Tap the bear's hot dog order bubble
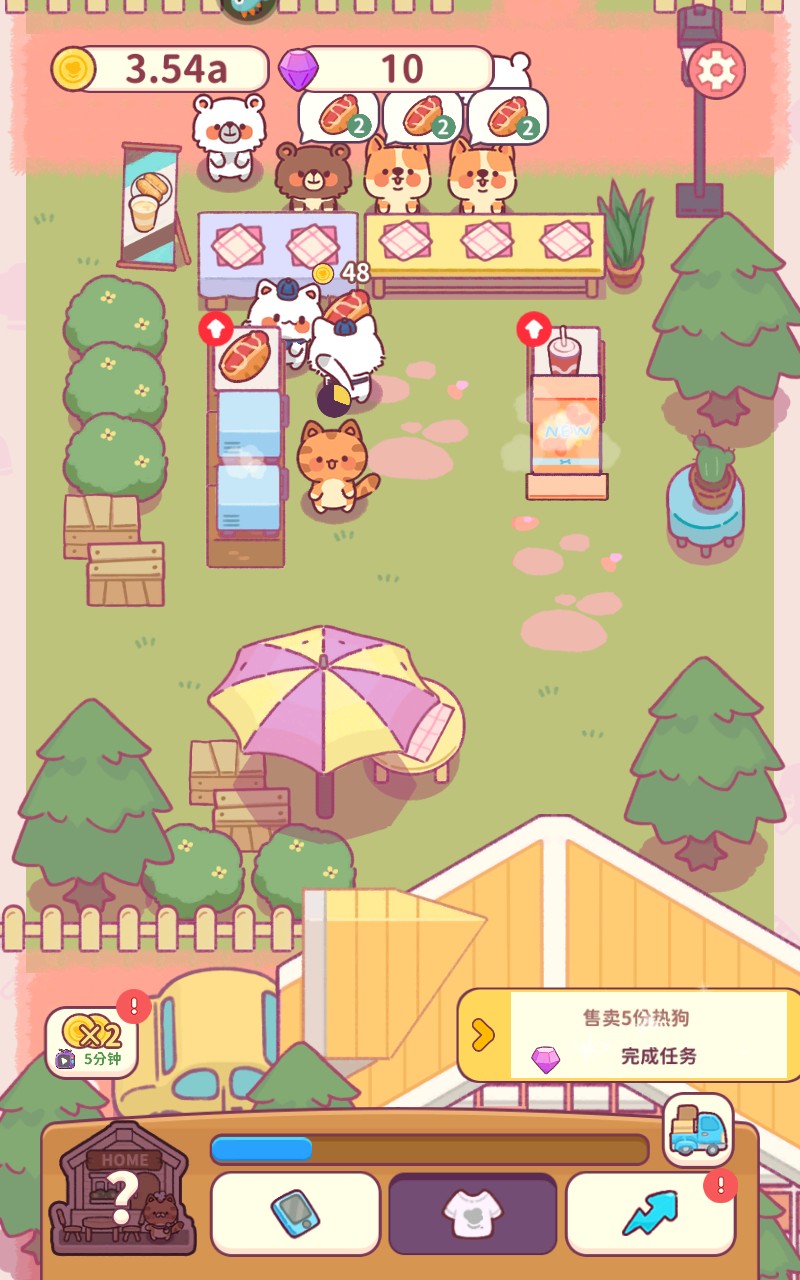This screenshot has width=800, height=1280. coord(339,117)
